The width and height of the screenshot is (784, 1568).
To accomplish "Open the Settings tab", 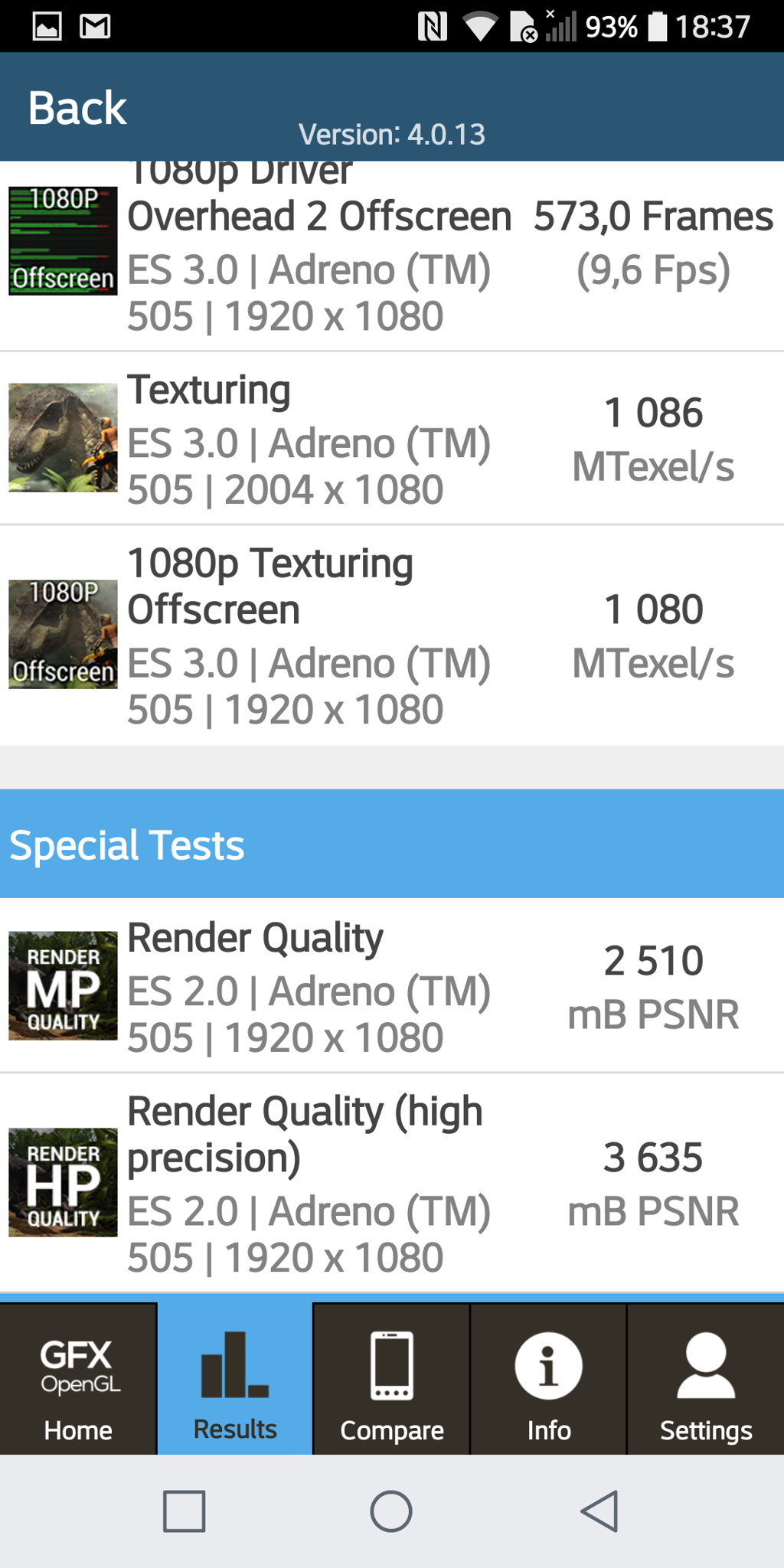I will 705,1380.
